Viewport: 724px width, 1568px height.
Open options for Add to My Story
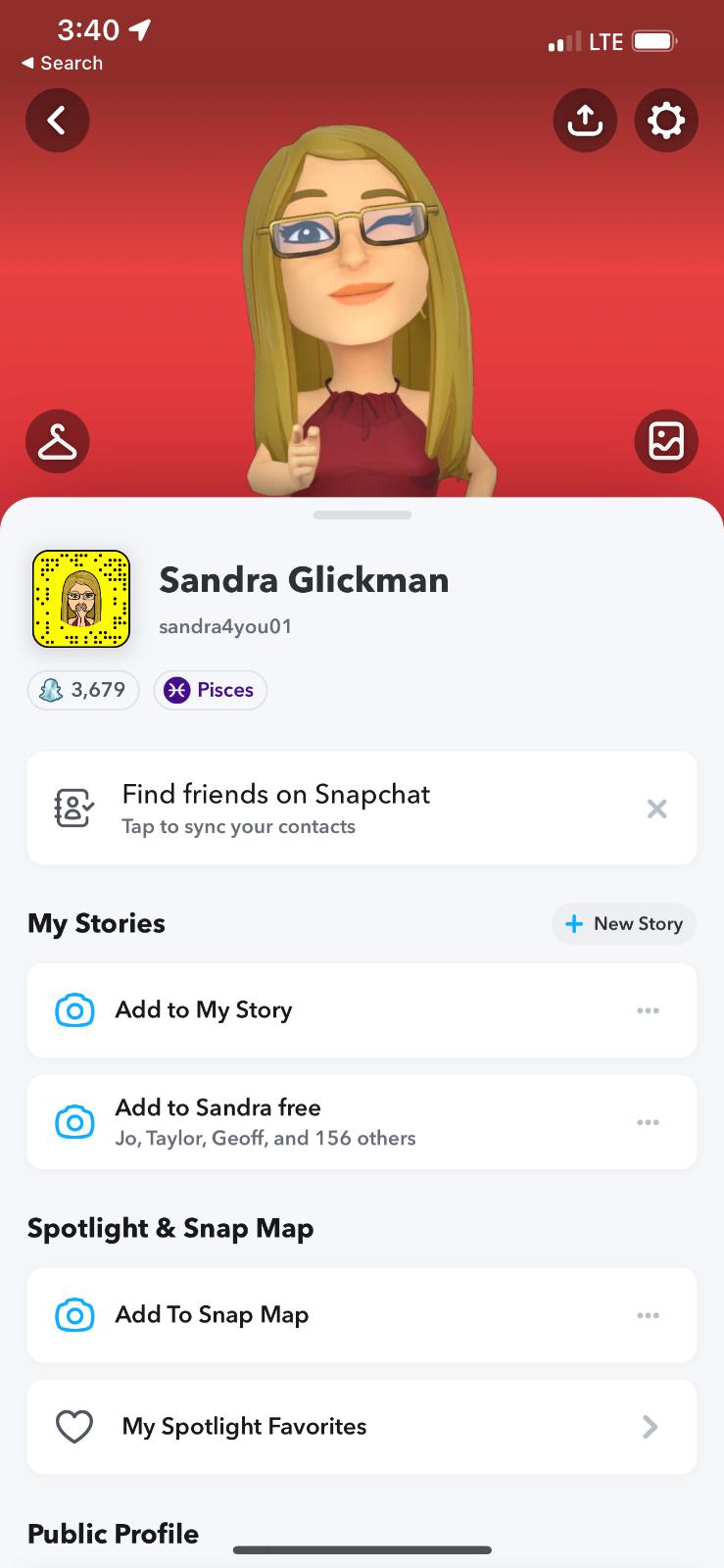point(648,1010)
